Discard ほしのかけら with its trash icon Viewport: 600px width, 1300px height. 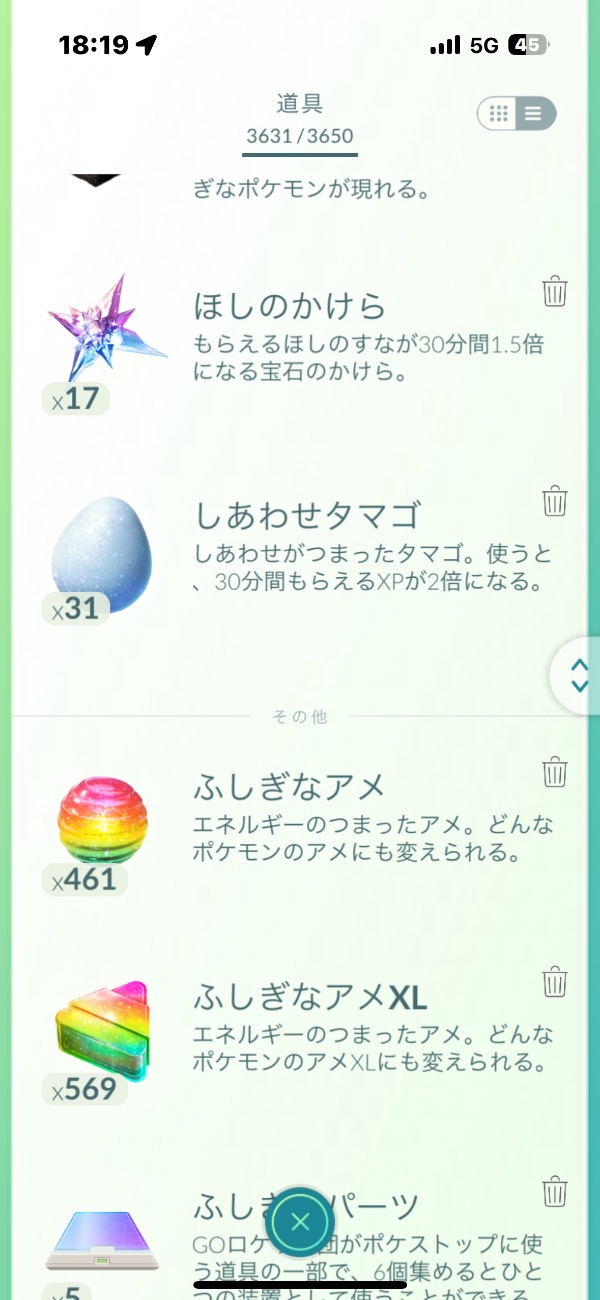(x=555, y=292)
